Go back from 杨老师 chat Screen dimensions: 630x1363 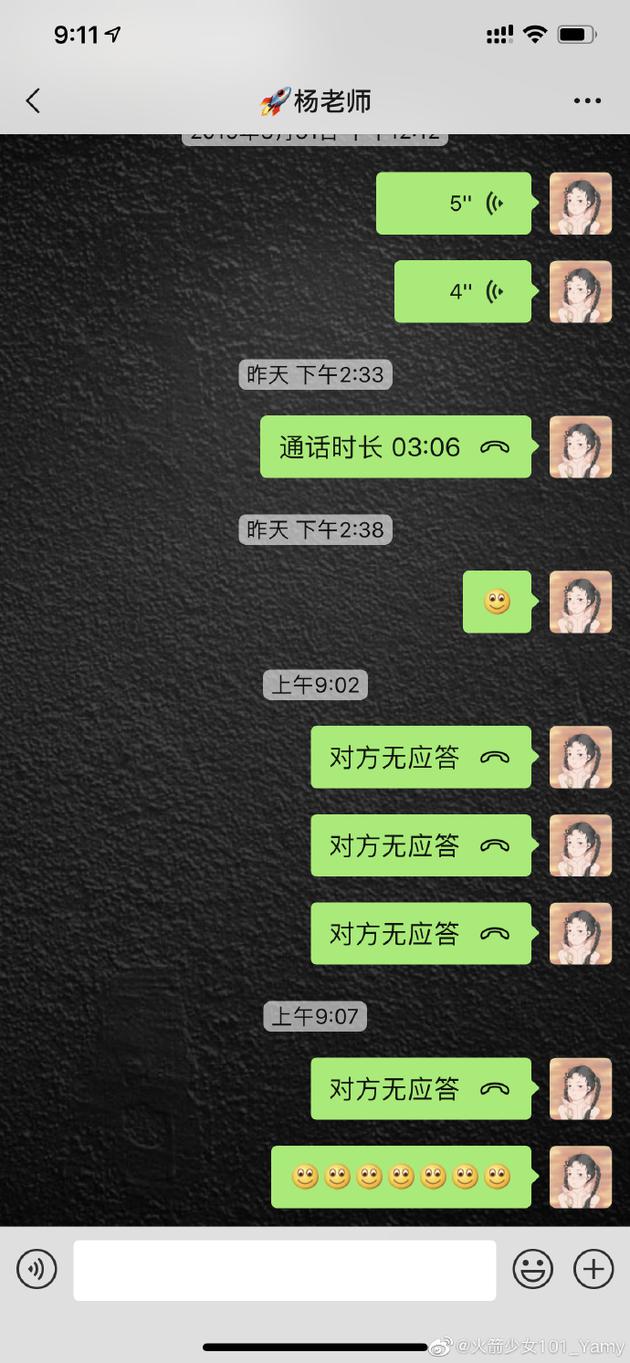[33, 101]
